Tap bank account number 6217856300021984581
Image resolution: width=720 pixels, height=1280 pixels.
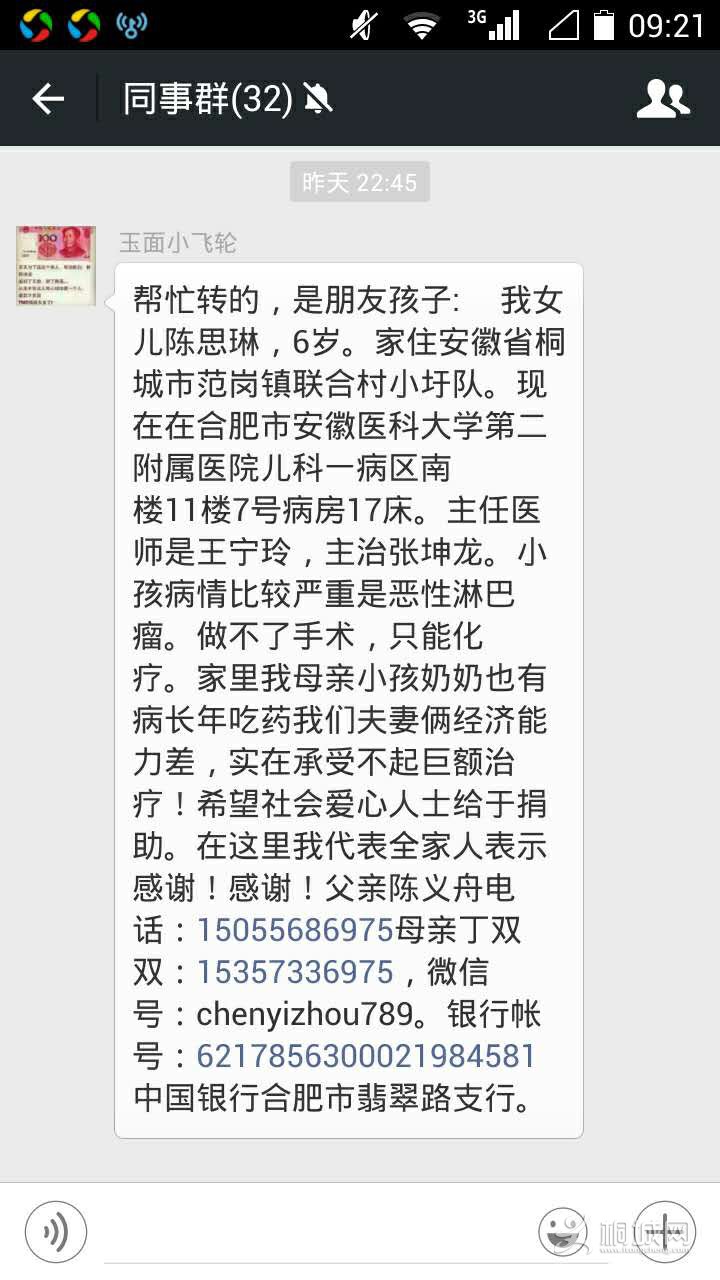365,1056
